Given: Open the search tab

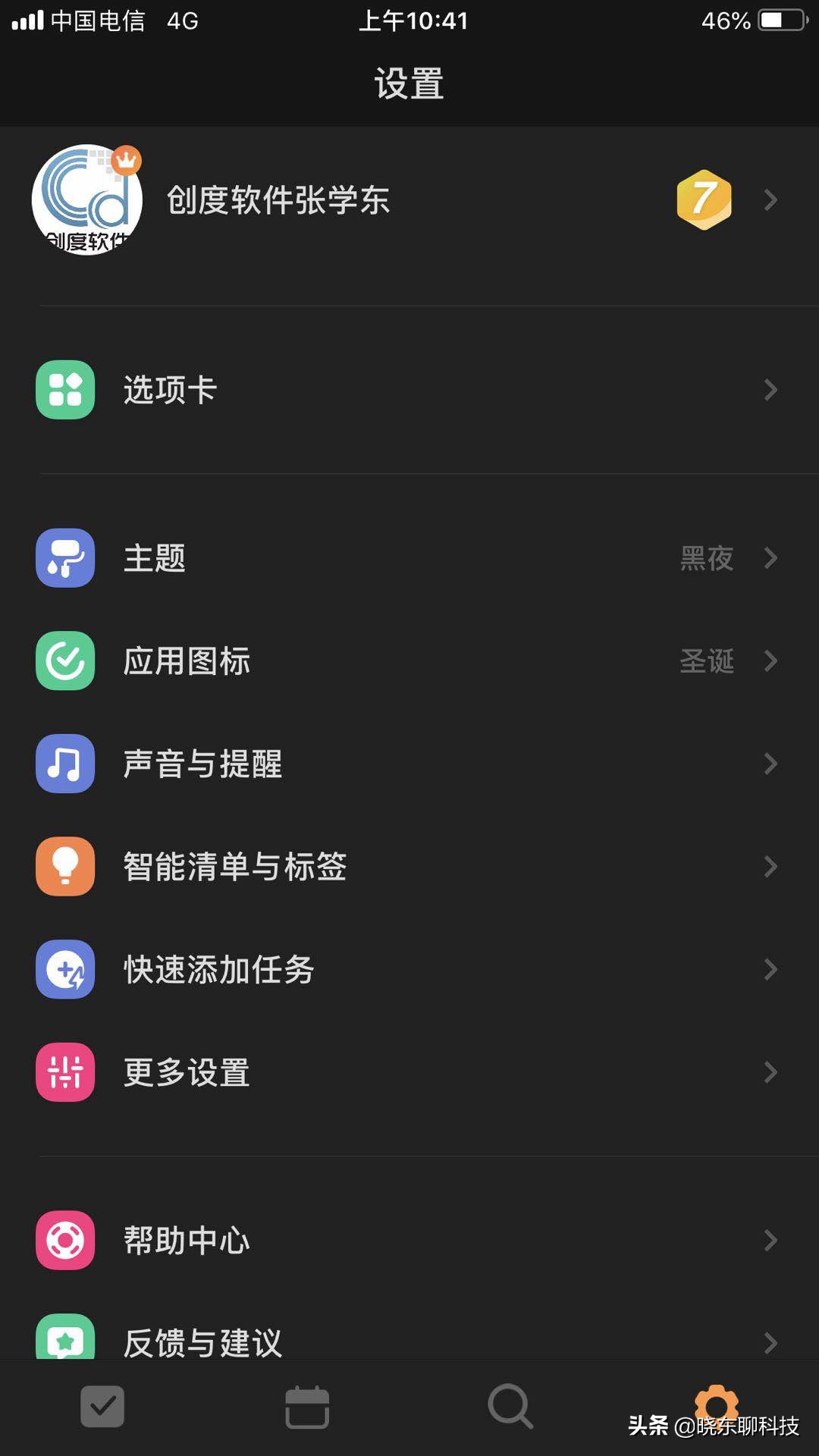Looking at the screenshot, I should click(510, 1407).
